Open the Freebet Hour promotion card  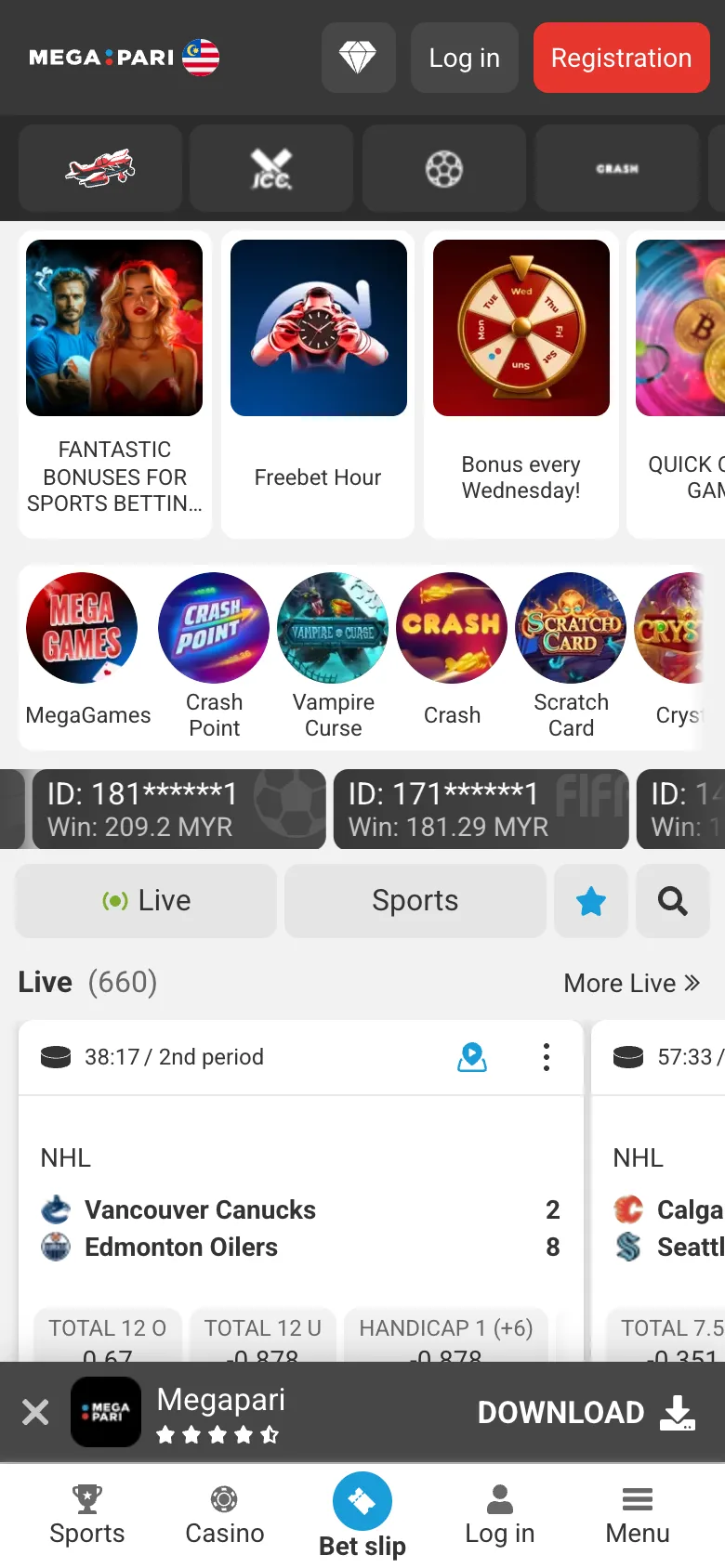click(318, 385)
